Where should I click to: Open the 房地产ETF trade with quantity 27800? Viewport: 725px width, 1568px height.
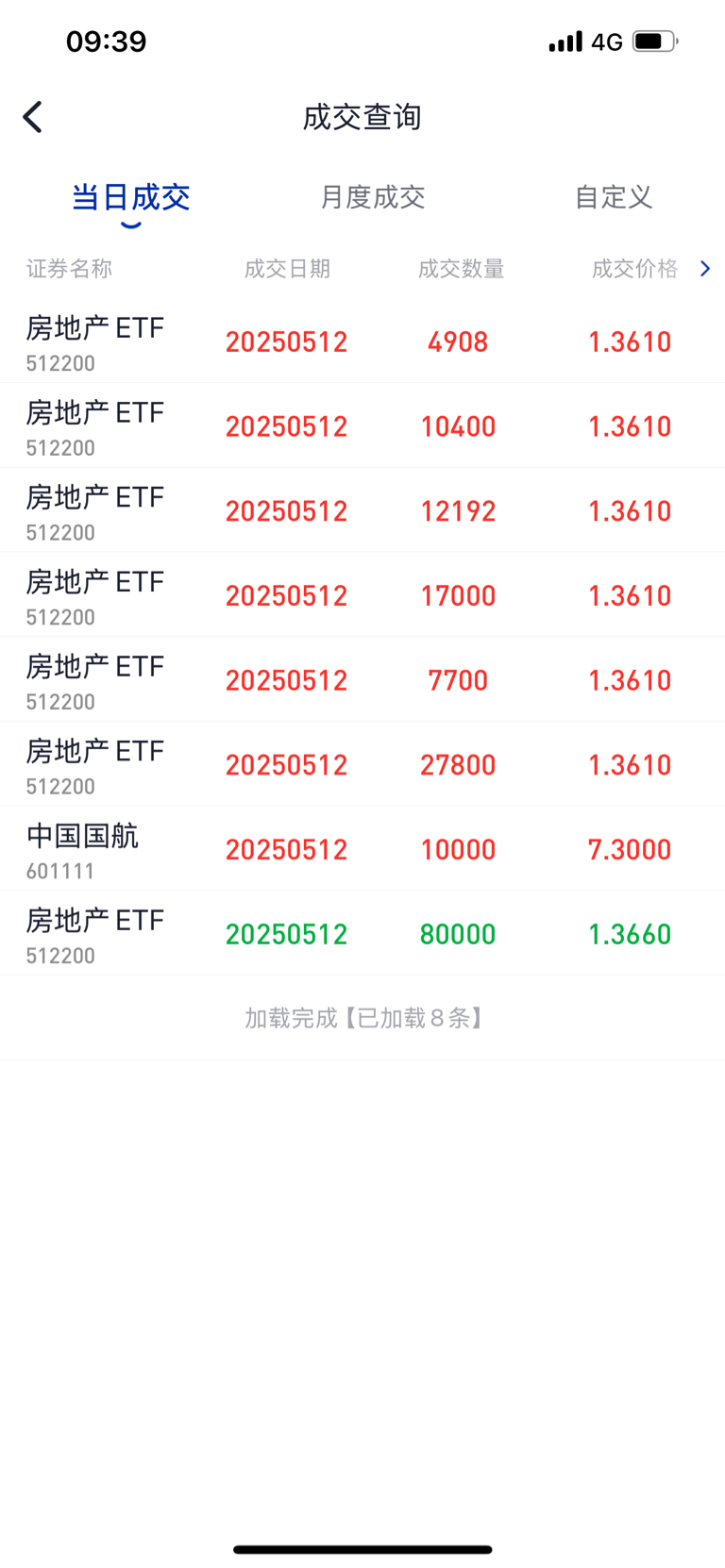click(362, 764)
